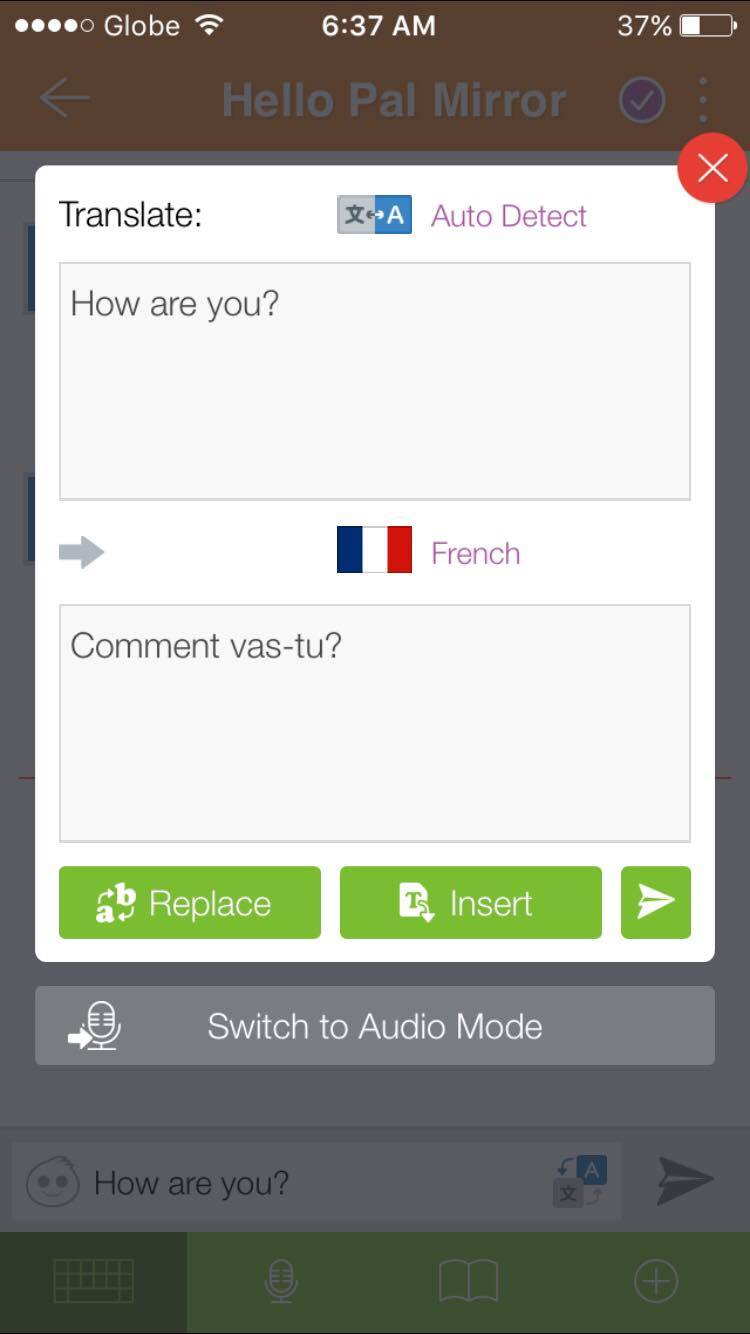Tap the French flag to change language

[374, 549]
